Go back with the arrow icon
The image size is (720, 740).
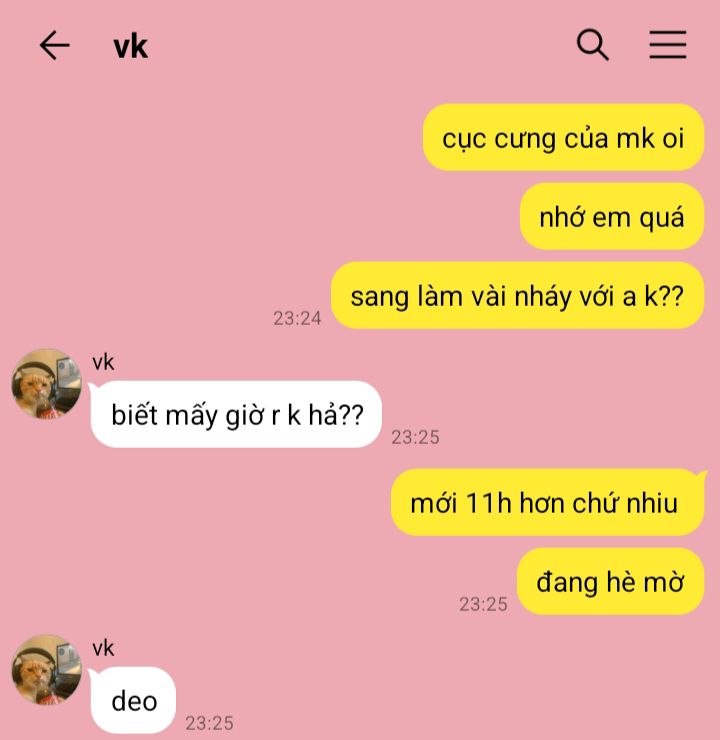click(54, 45)
